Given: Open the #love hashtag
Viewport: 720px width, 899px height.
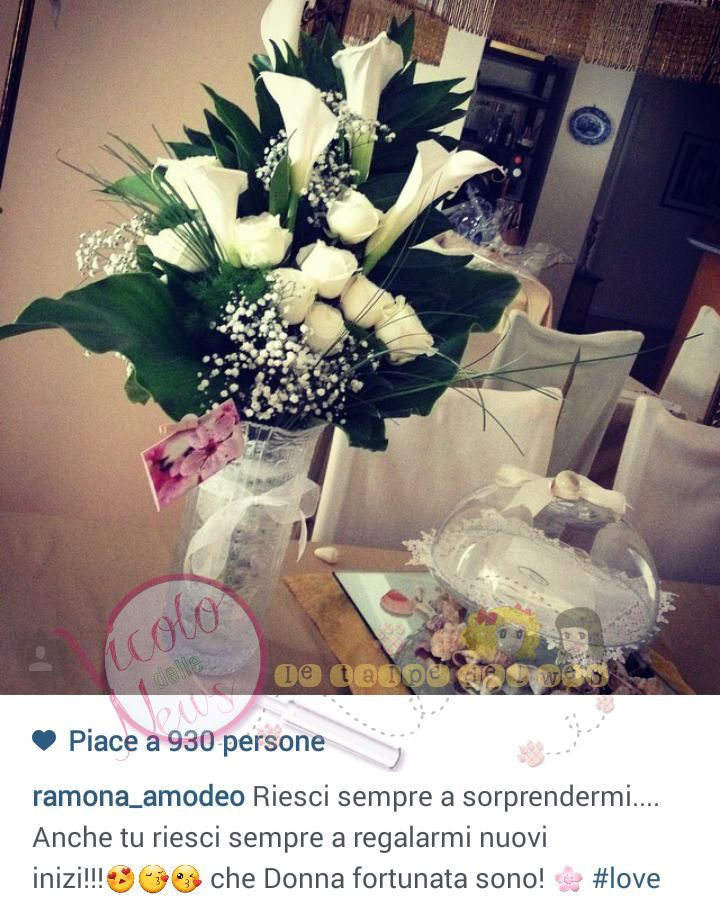Looking at the screenshot, I should pos(626,878).
